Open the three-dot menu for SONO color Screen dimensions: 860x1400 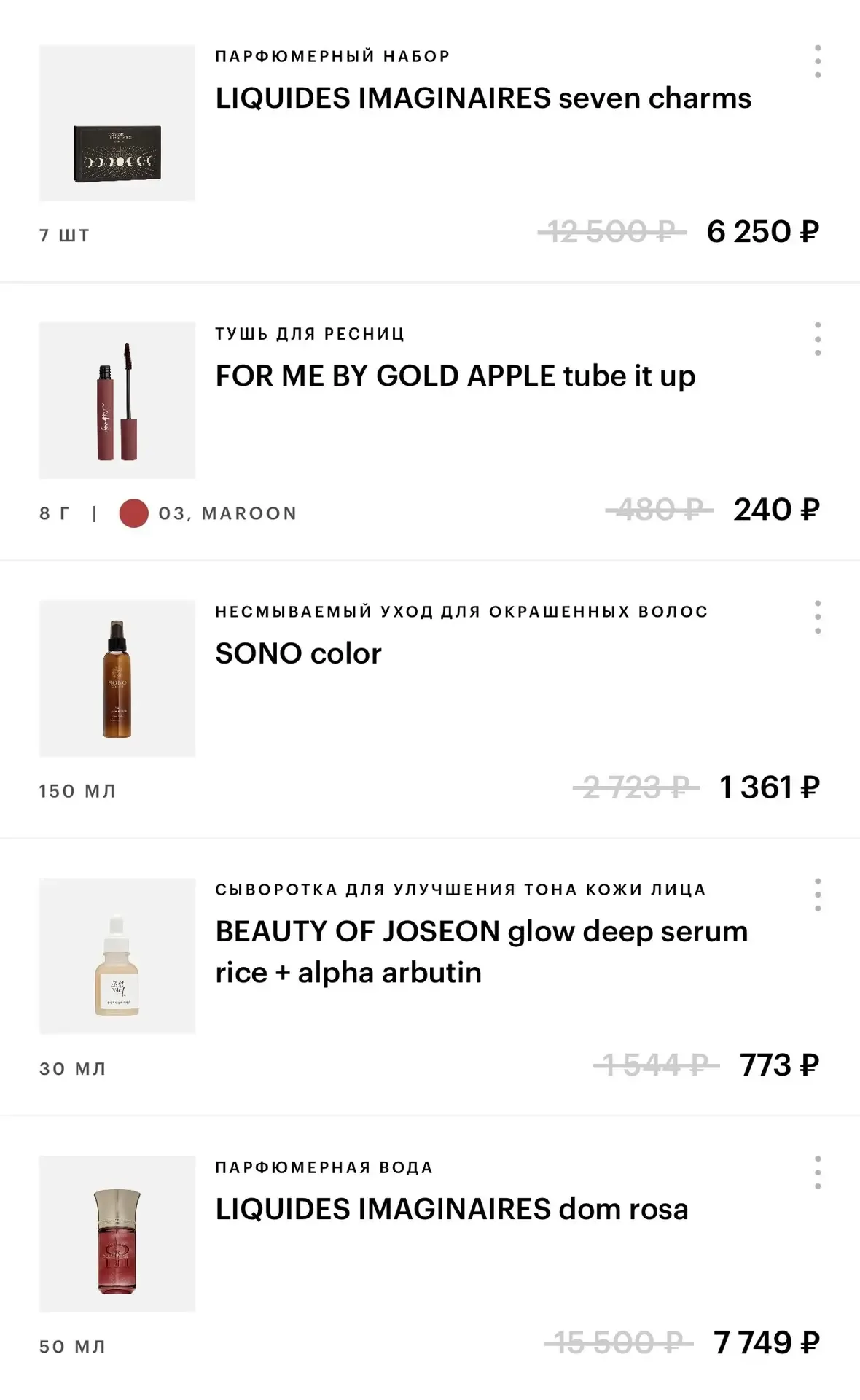818,617
